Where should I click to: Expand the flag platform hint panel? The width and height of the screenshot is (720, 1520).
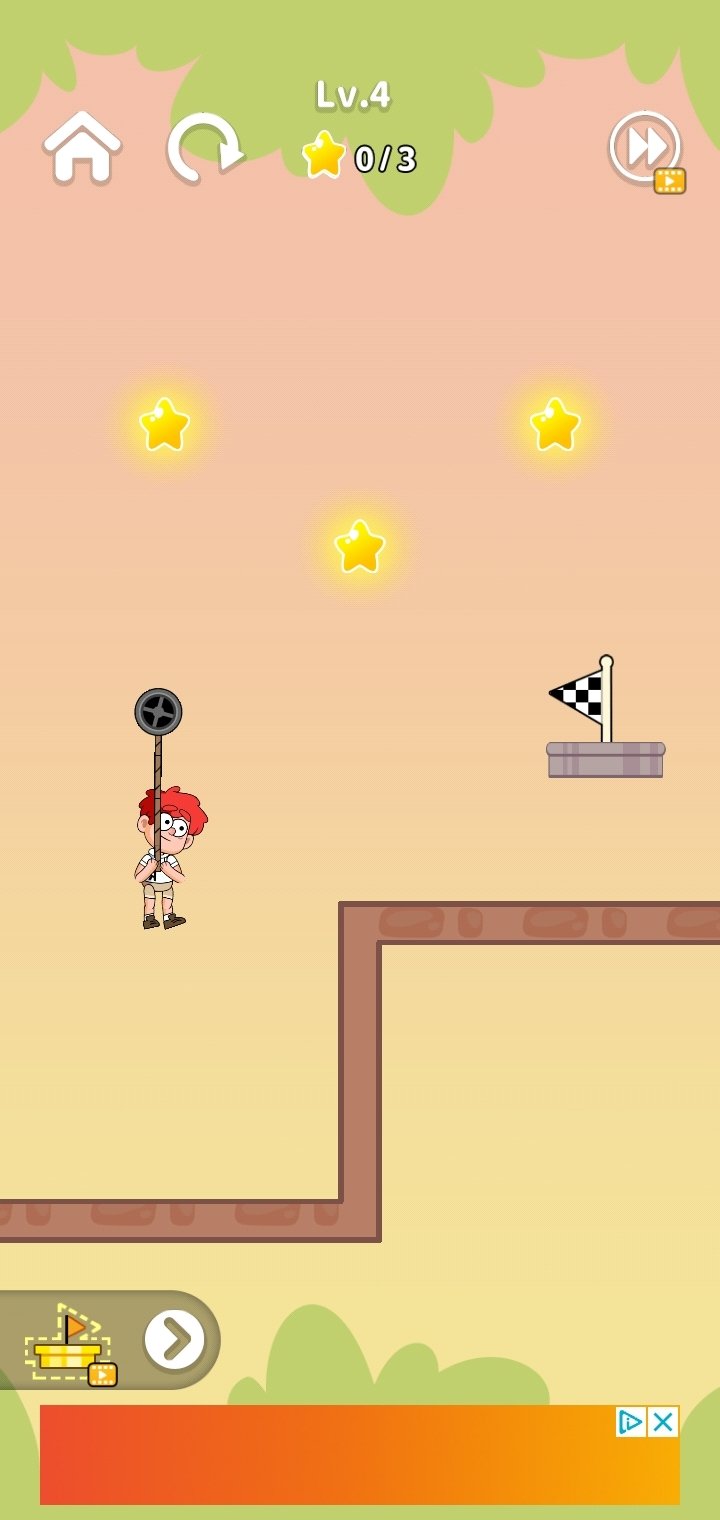[175, 1340]
